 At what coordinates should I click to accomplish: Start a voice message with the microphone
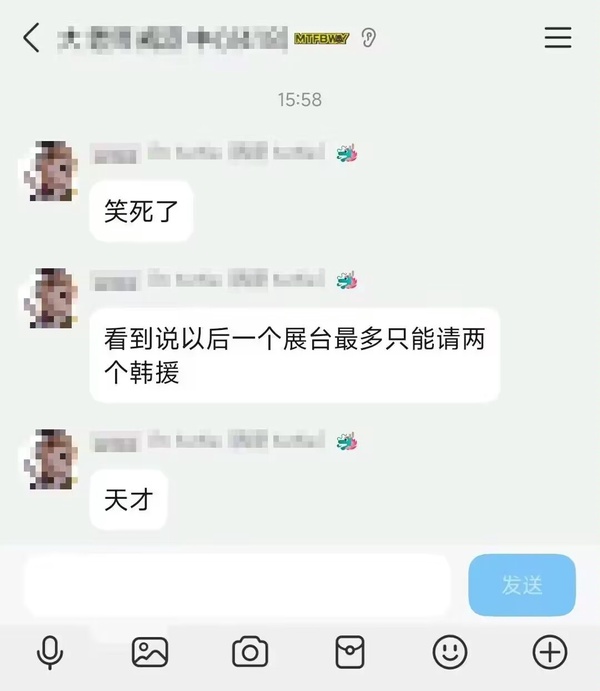[49, 653]
